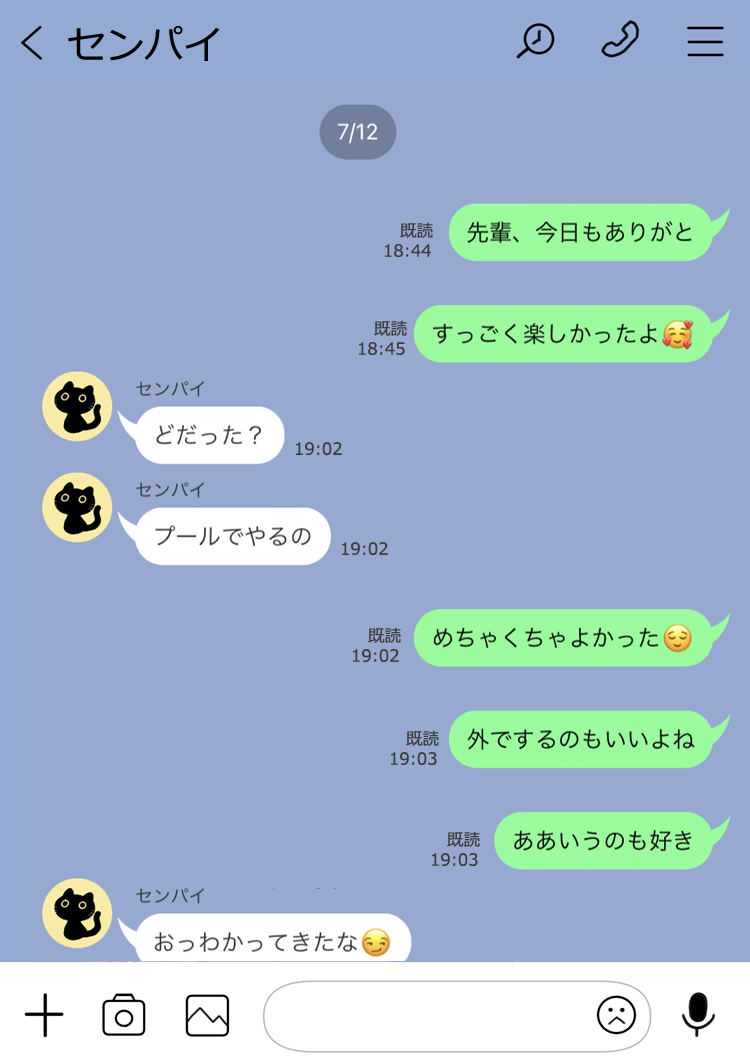Open センパイ's profile from the どだった？ message avatar
750x1061 pixels.
pos(77,406)
